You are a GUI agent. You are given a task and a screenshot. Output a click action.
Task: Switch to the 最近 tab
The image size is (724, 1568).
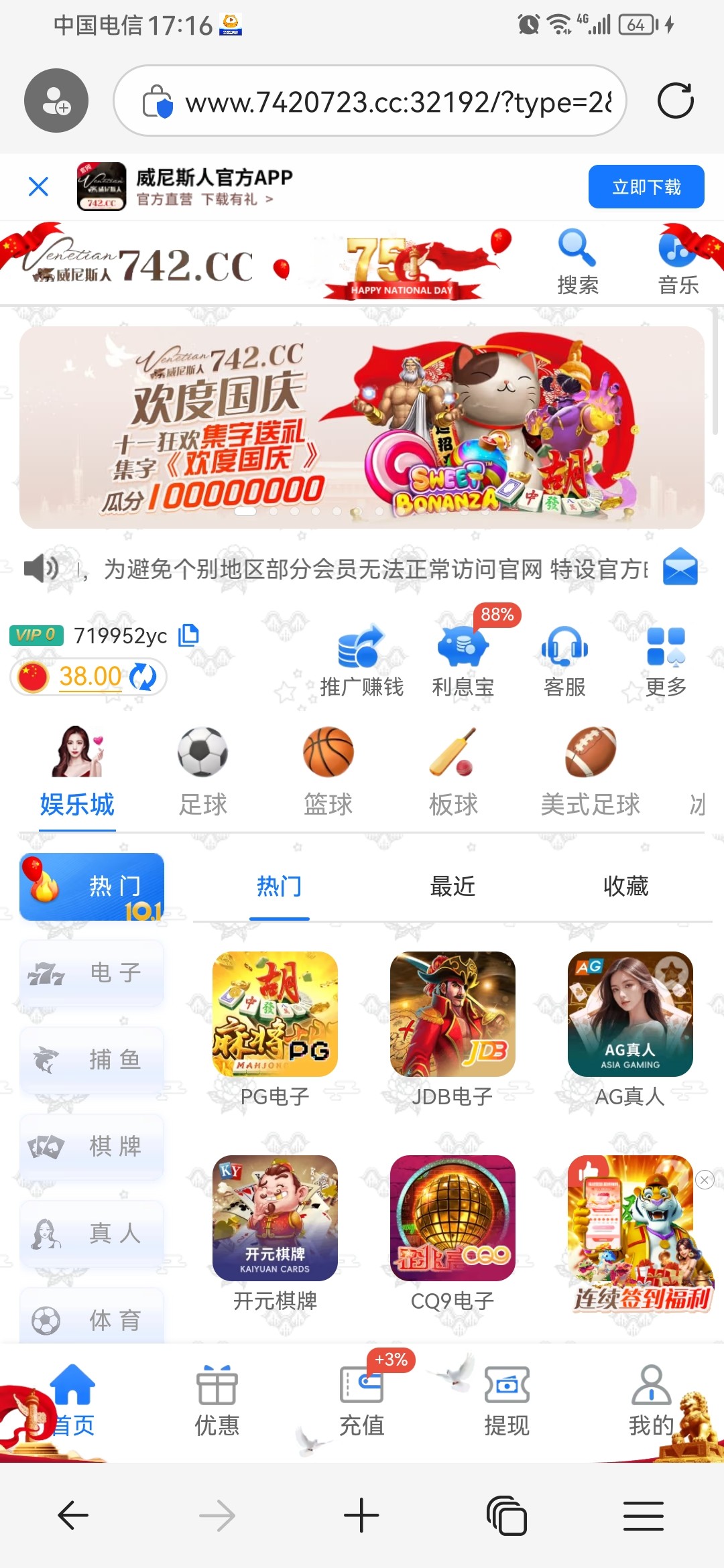click(452, 887)
